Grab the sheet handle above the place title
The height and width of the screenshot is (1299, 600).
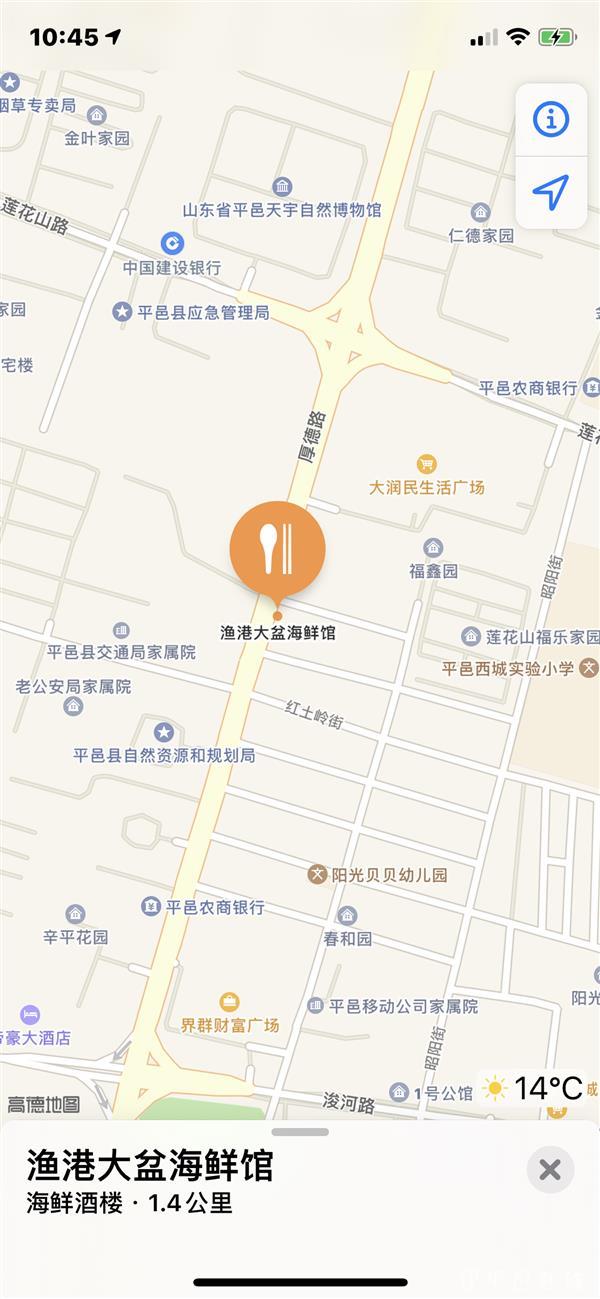[300, 1132]
